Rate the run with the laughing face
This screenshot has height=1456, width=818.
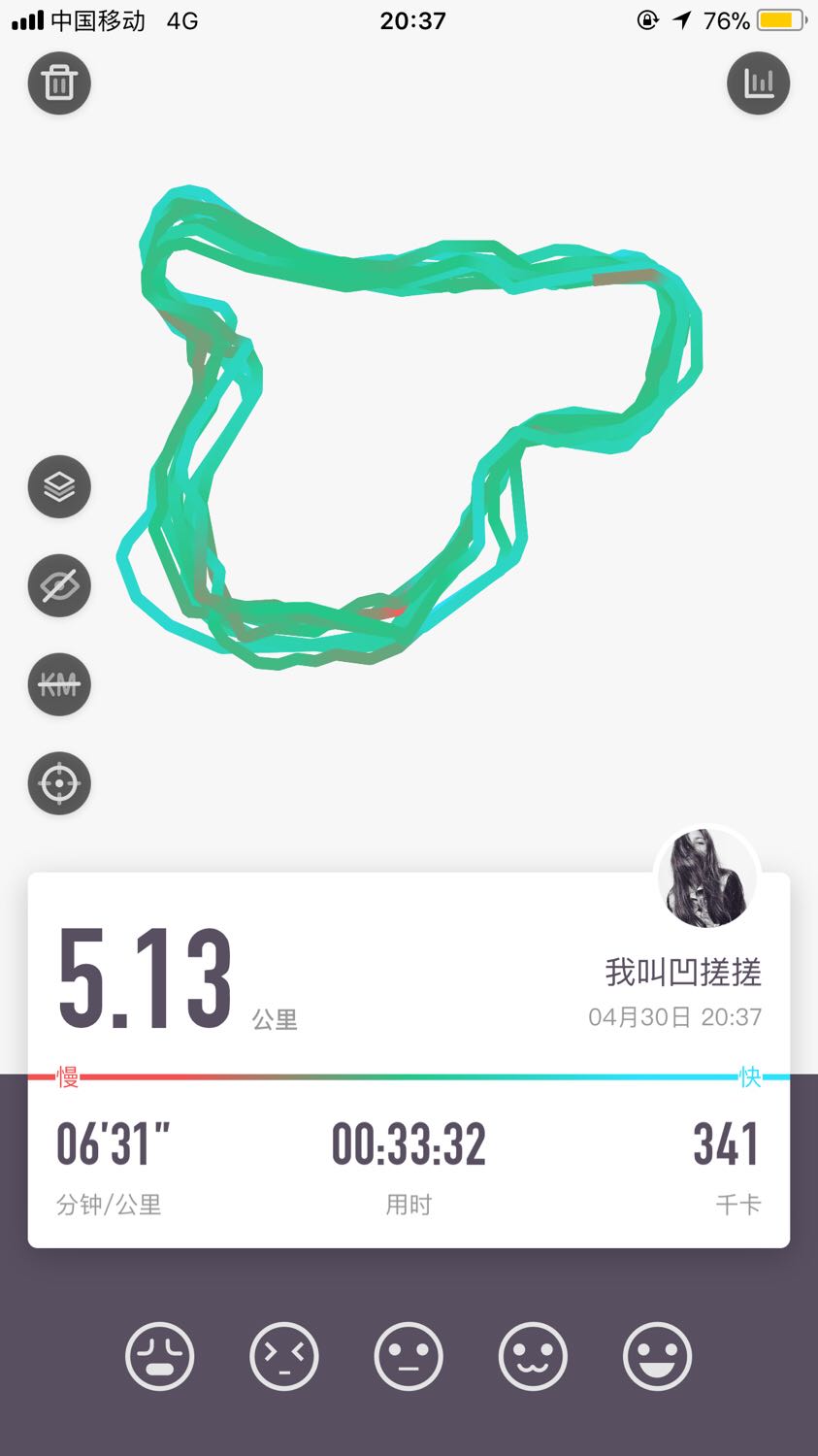(x=657, y=1356)
